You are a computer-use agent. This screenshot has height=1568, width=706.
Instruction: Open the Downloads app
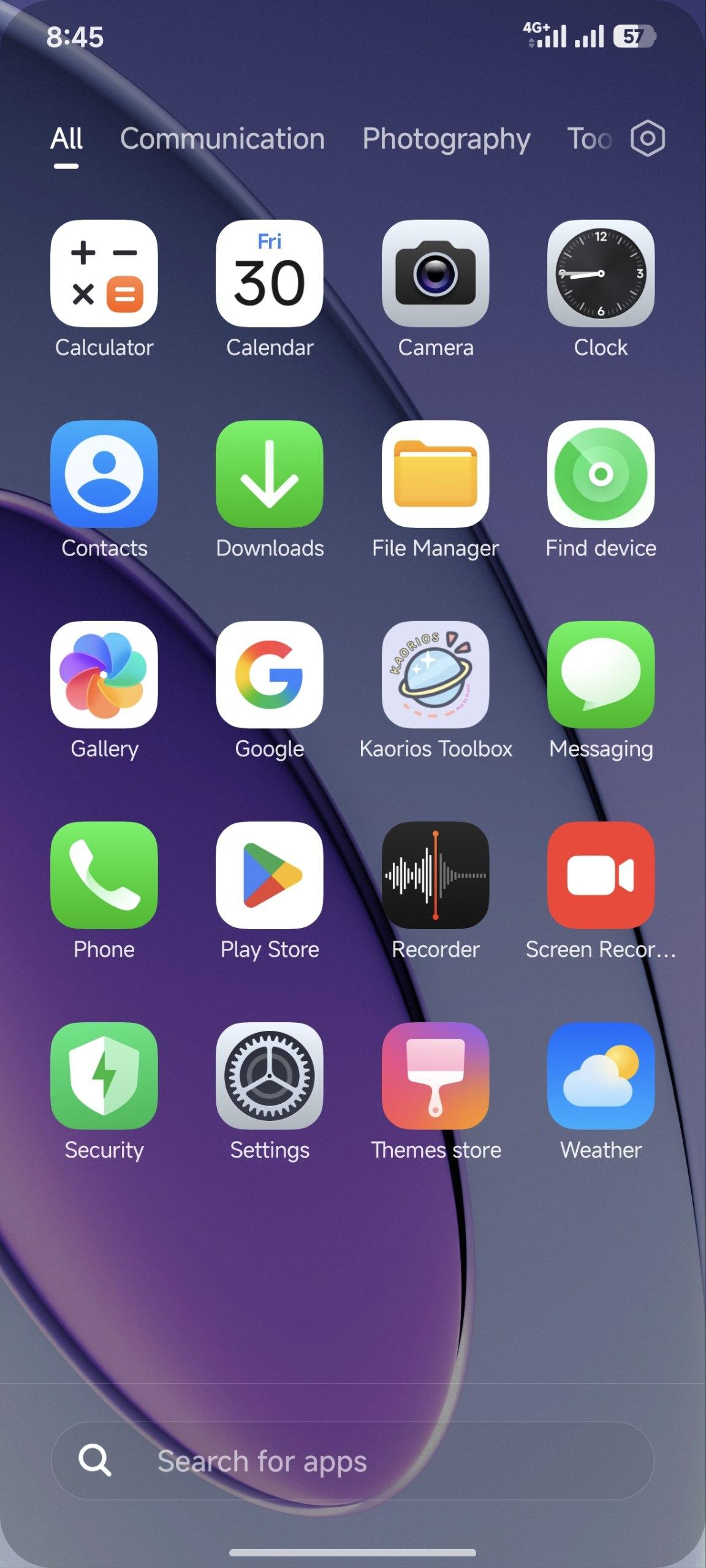tap(270, 474)
